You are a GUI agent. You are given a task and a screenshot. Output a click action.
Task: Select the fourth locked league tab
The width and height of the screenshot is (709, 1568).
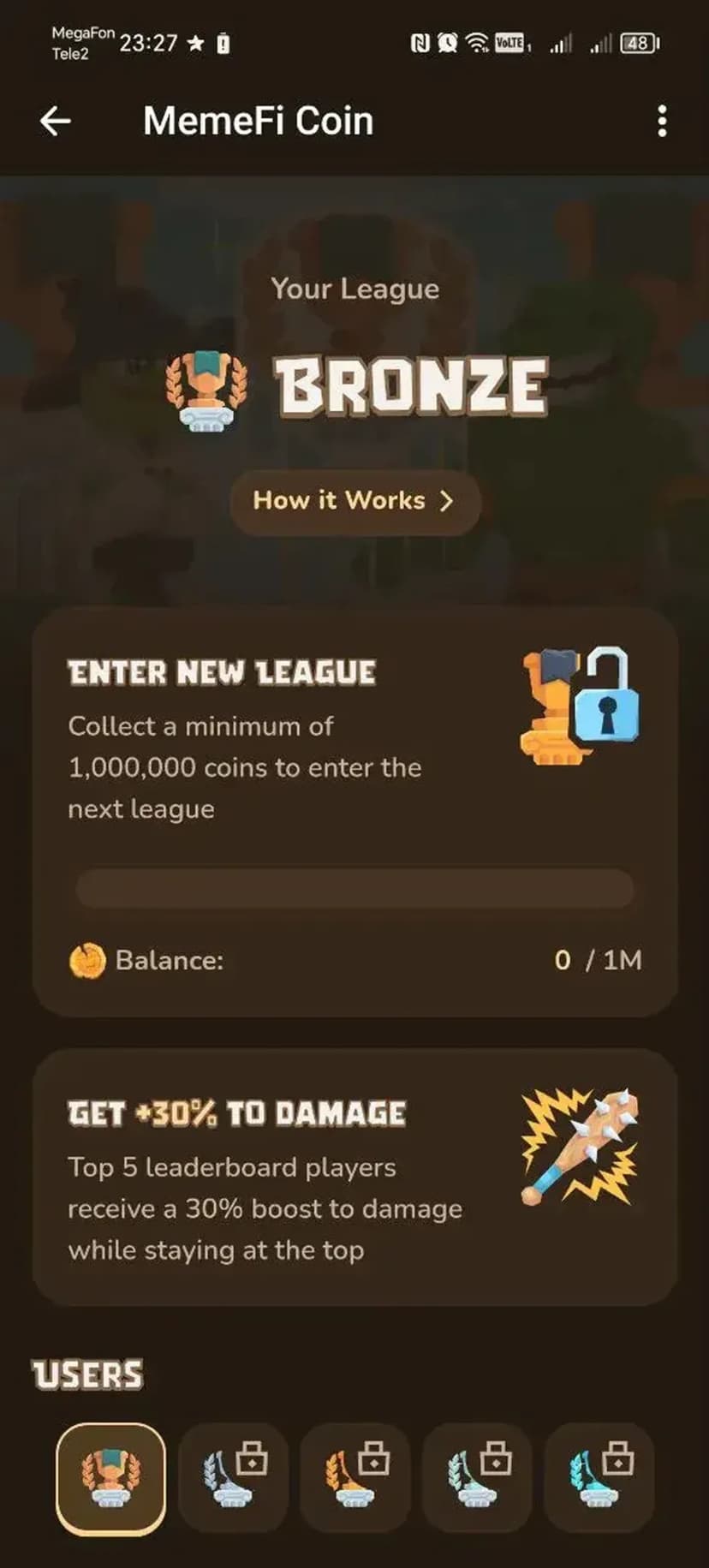(x=477, y=1477)
